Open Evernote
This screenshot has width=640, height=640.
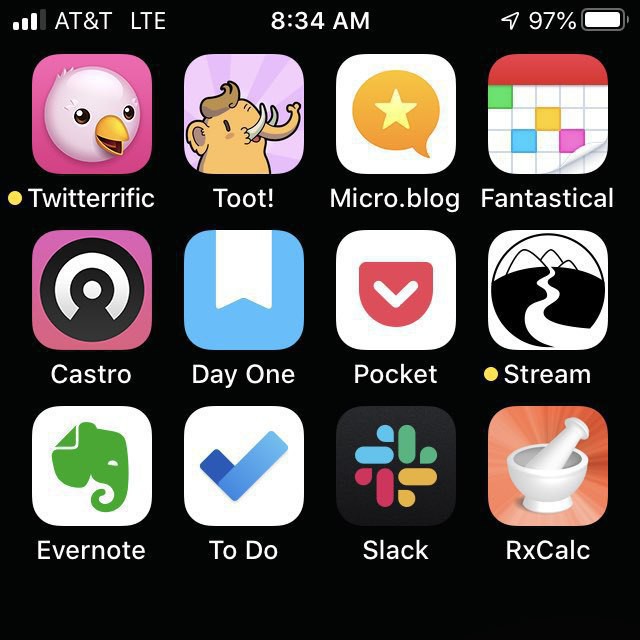pos(92,466)
